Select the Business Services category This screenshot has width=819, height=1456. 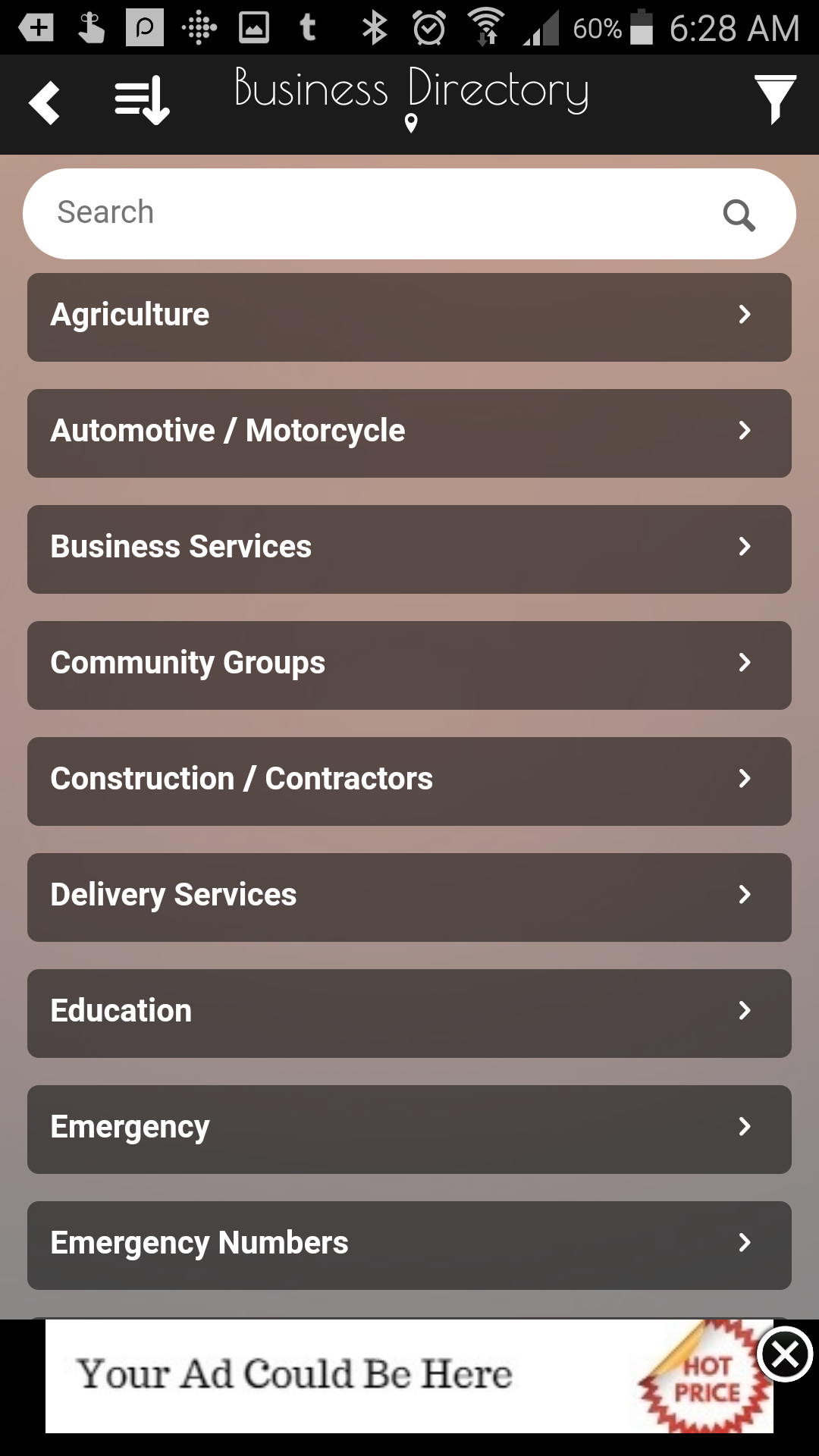409,546
